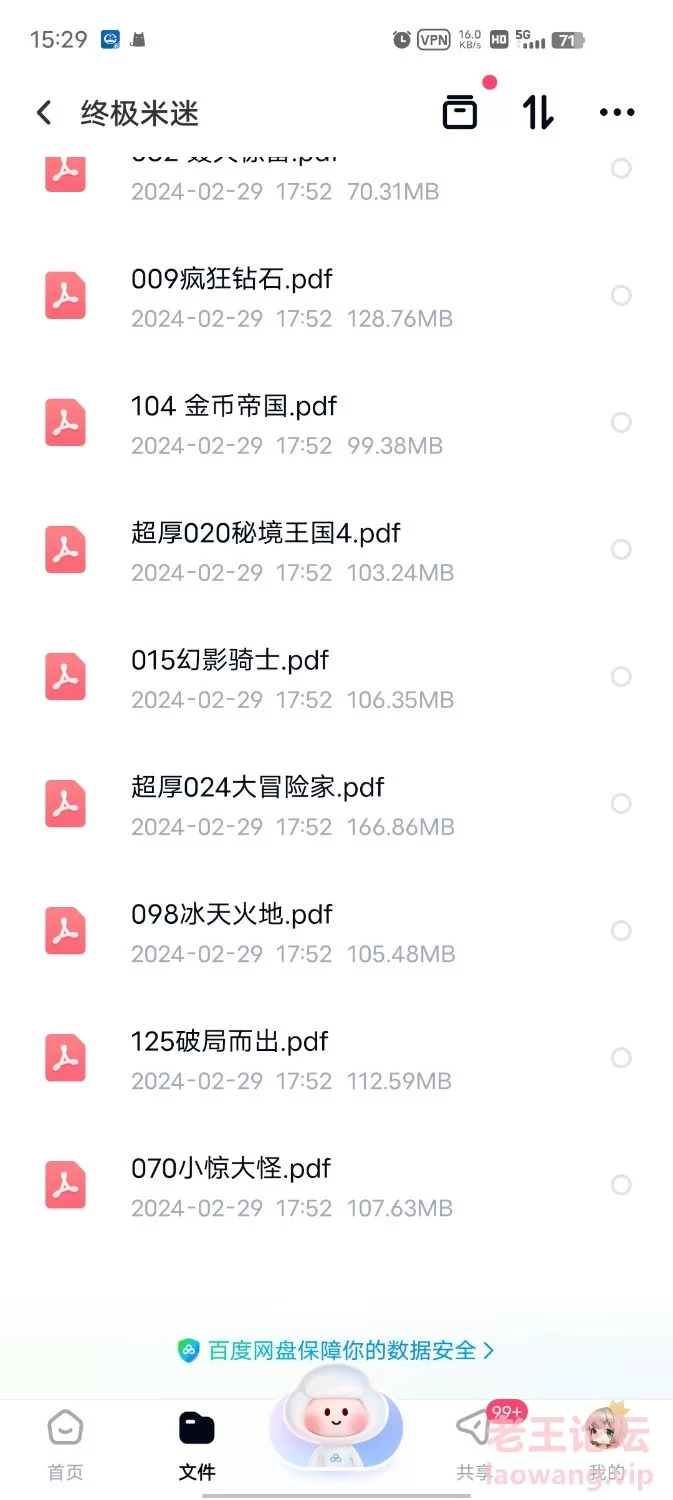Go back from the 终极米迷 folder

44,113
